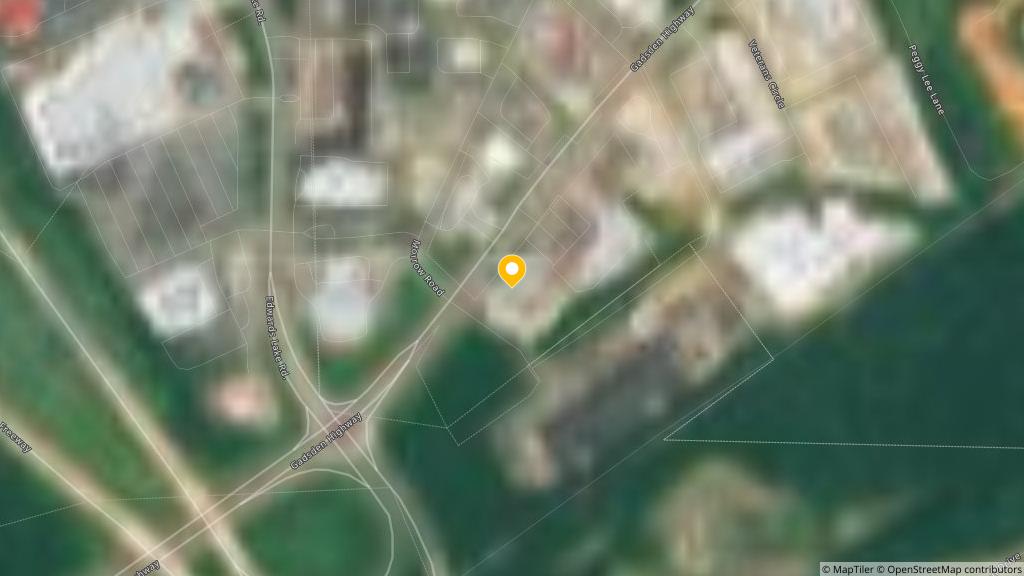Open the MapTiler attribution link
The image size is (1024, 576).
point(847,569)
